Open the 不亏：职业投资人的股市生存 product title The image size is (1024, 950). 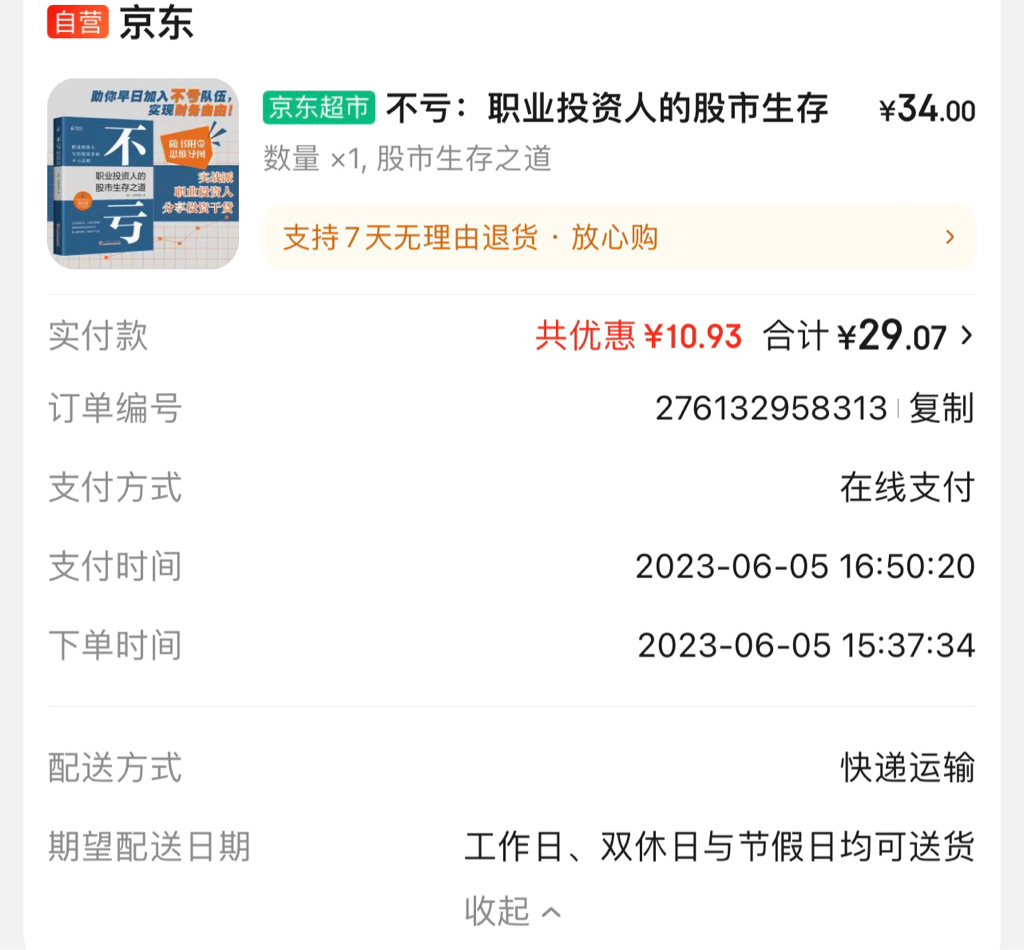[607, 108]
